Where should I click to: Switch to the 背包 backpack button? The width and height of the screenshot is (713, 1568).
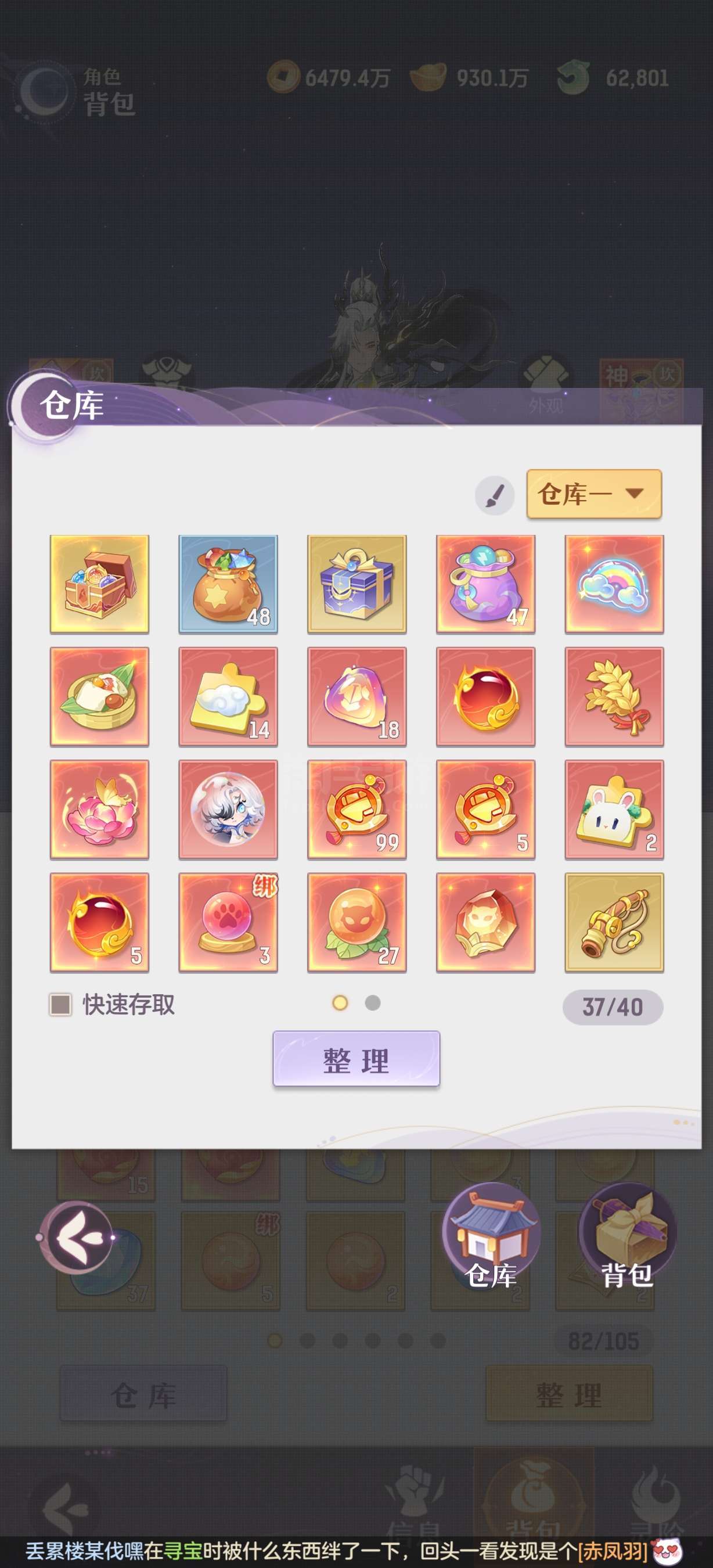click(x=626, y=1235)
